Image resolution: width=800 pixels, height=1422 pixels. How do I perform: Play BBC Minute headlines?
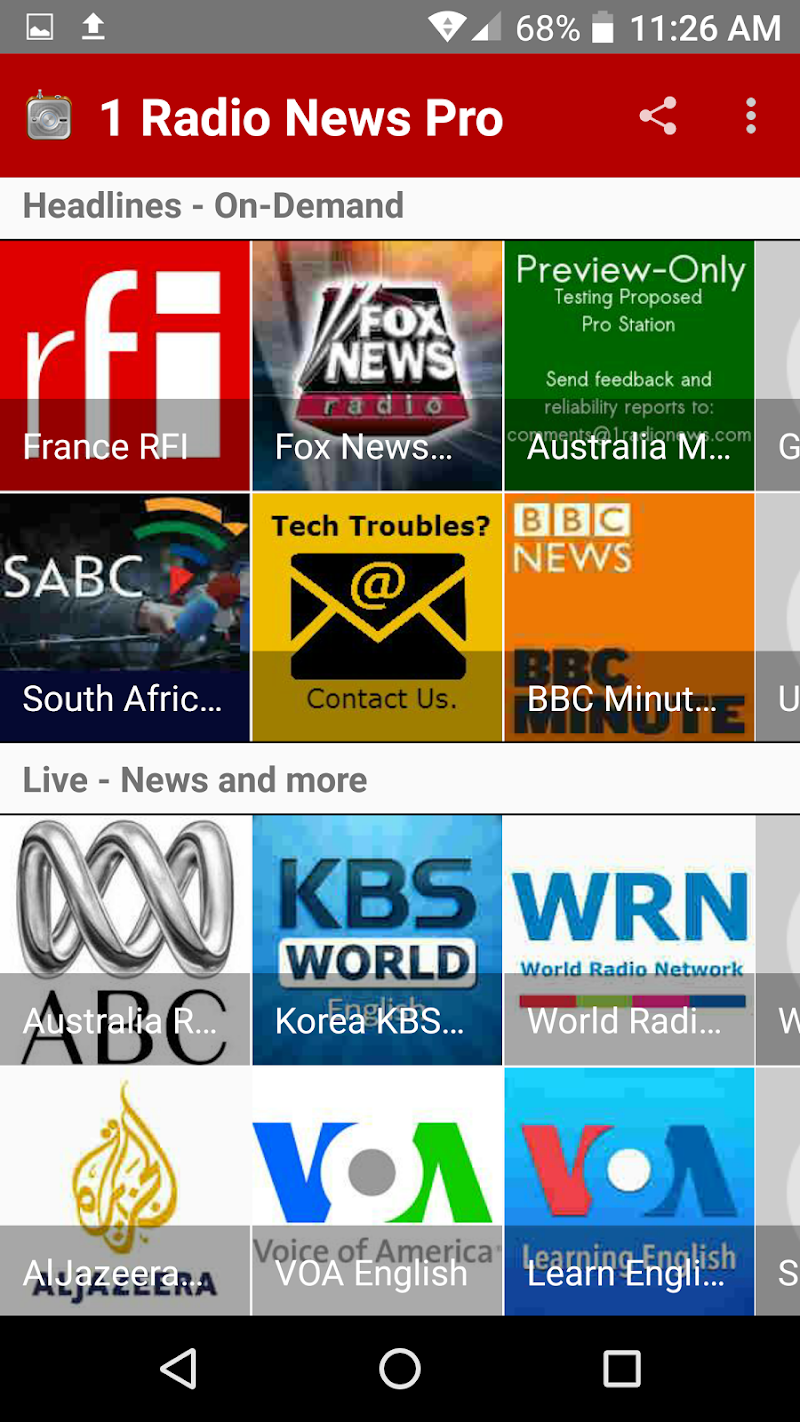pos(629,617)
